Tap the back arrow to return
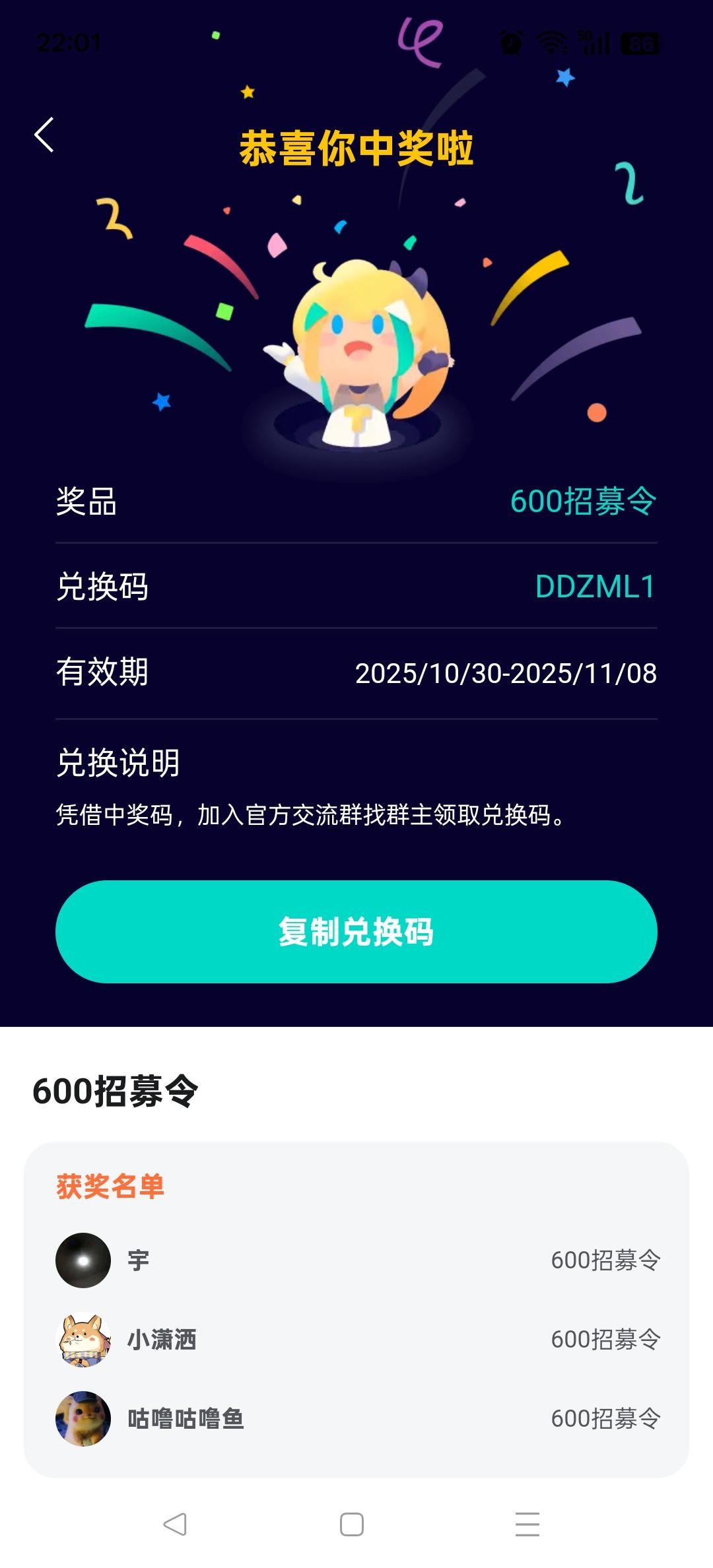 pyautogui.click(x=45, y=135)
